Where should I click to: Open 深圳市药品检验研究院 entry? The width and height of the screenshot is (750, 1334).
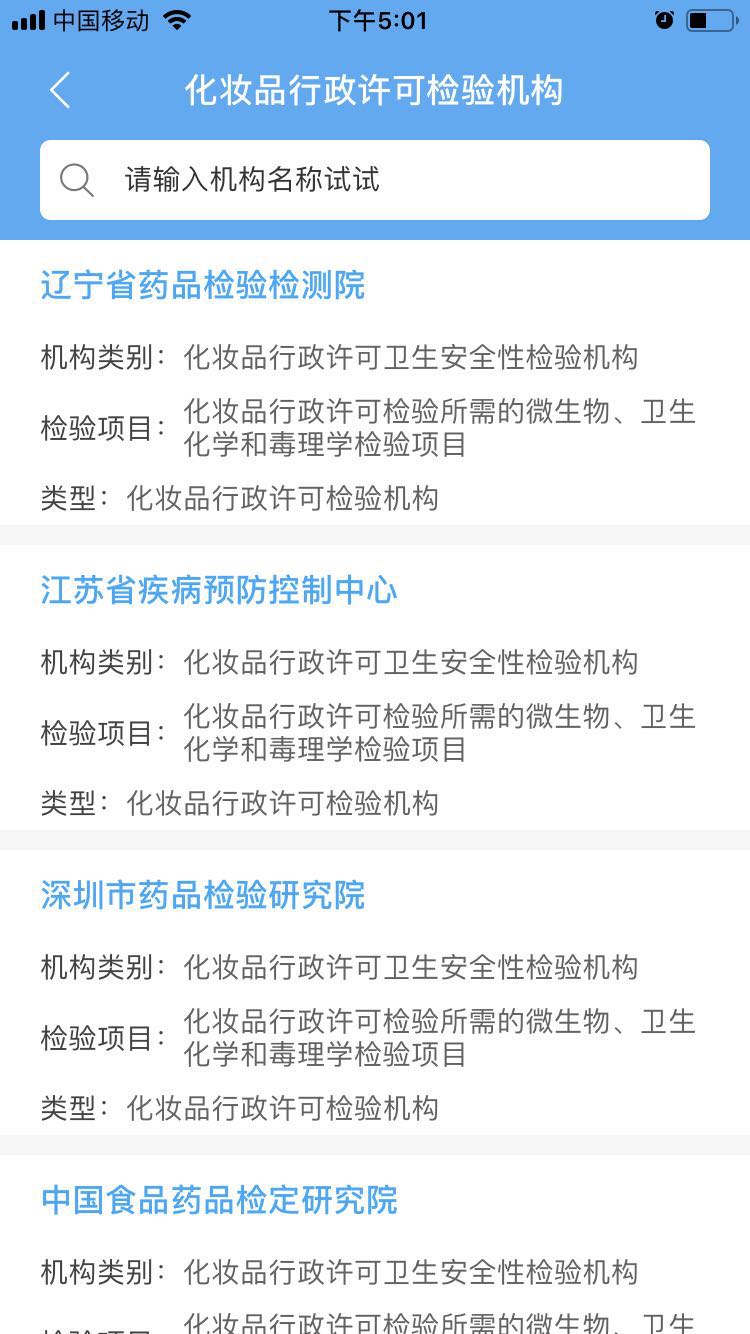(x=203, y=895)
